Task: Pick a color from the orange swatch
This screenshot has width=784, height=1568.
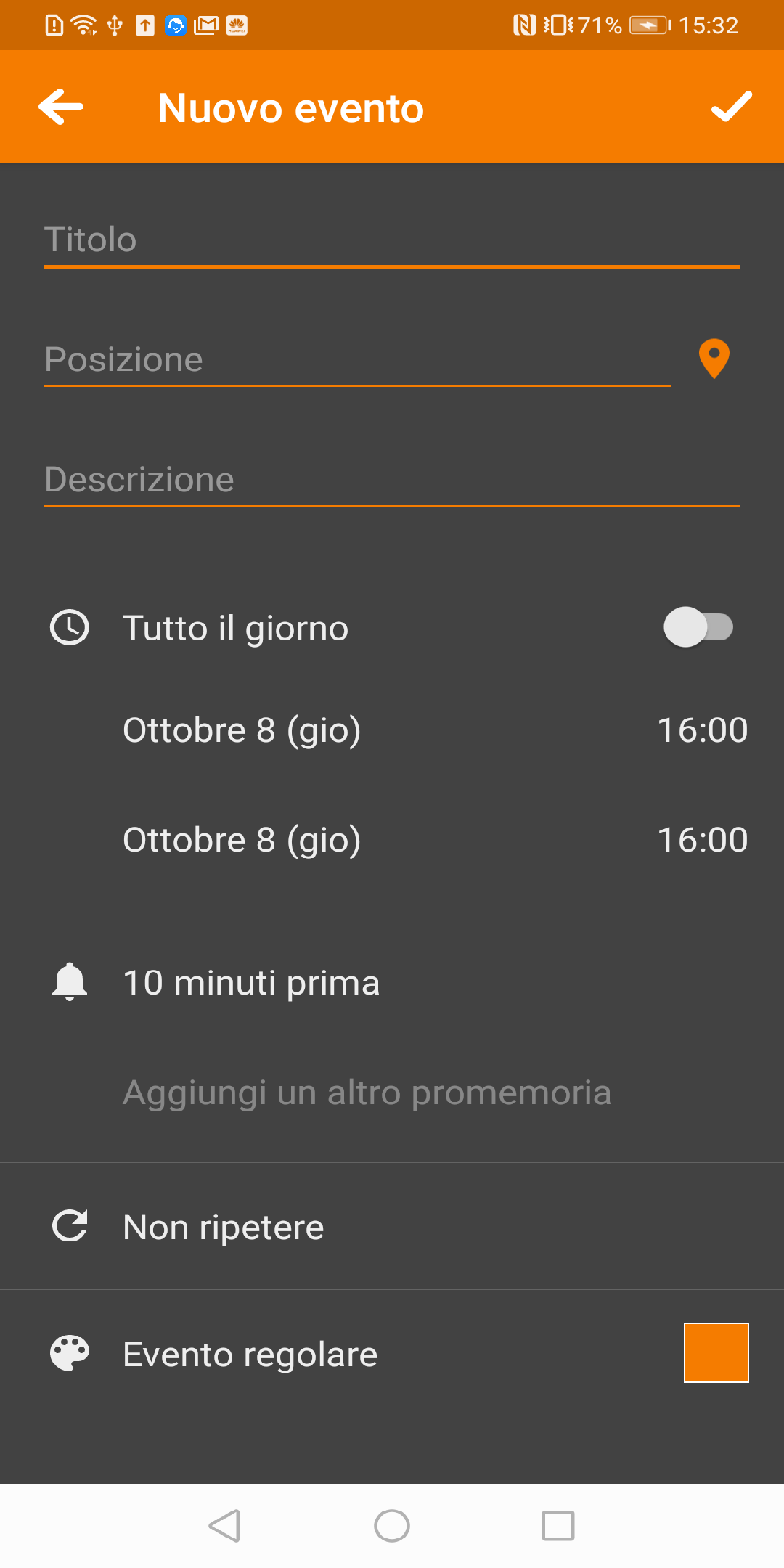Action: [716, 1353]
